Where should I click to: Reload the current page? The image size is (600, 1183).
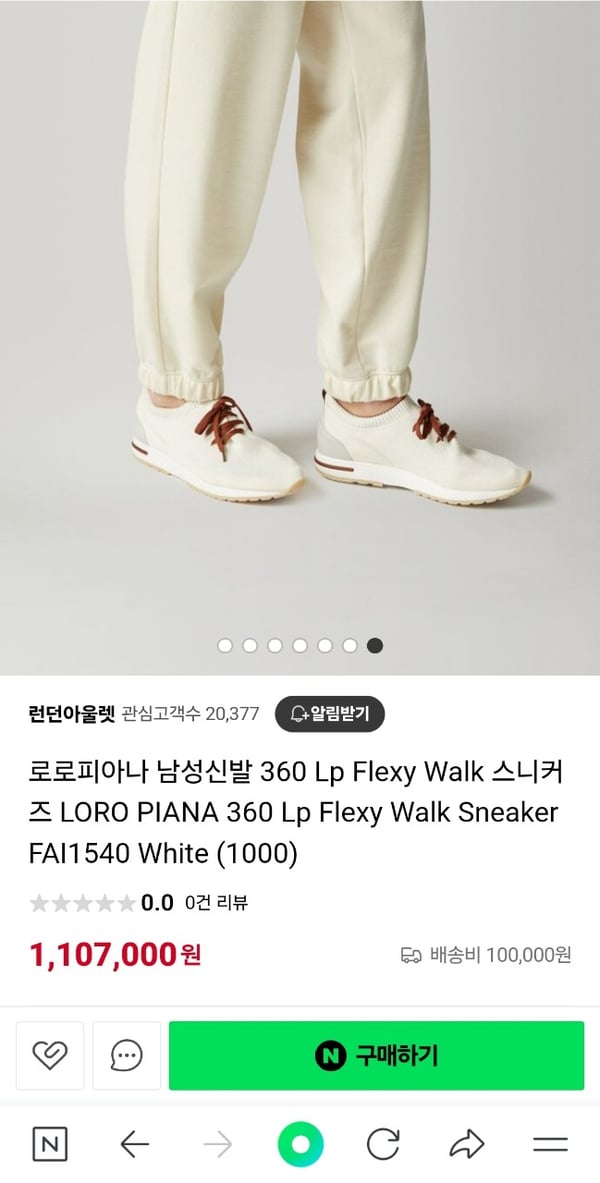point(383,1144)
